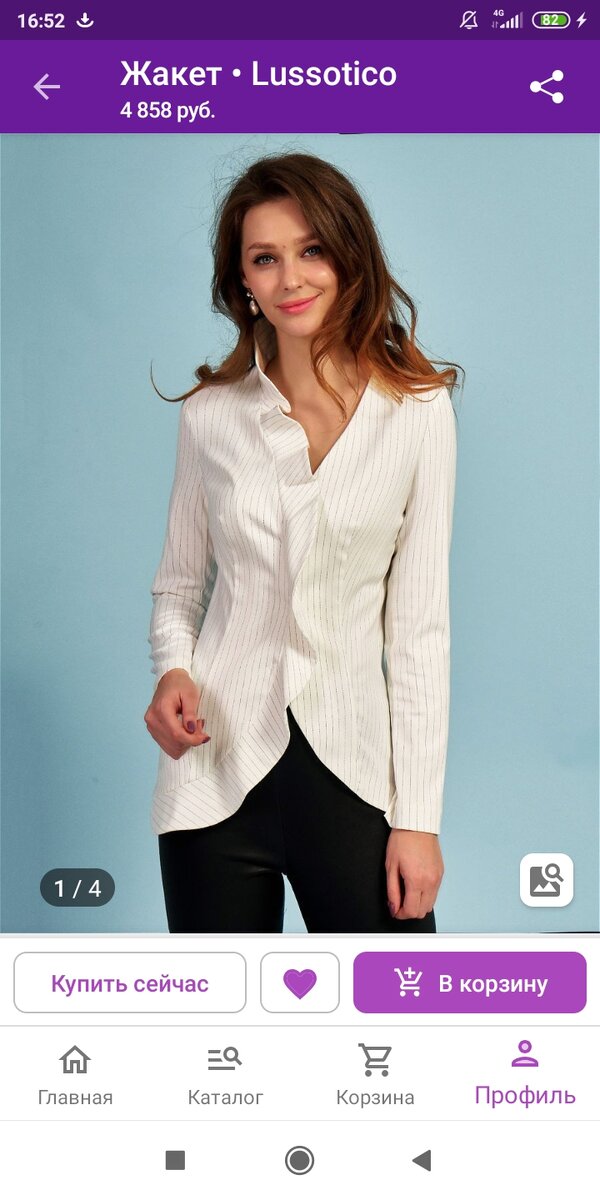Open the visual image search icon
Viewport: 600px width, 1200px height.
(546, 880)
